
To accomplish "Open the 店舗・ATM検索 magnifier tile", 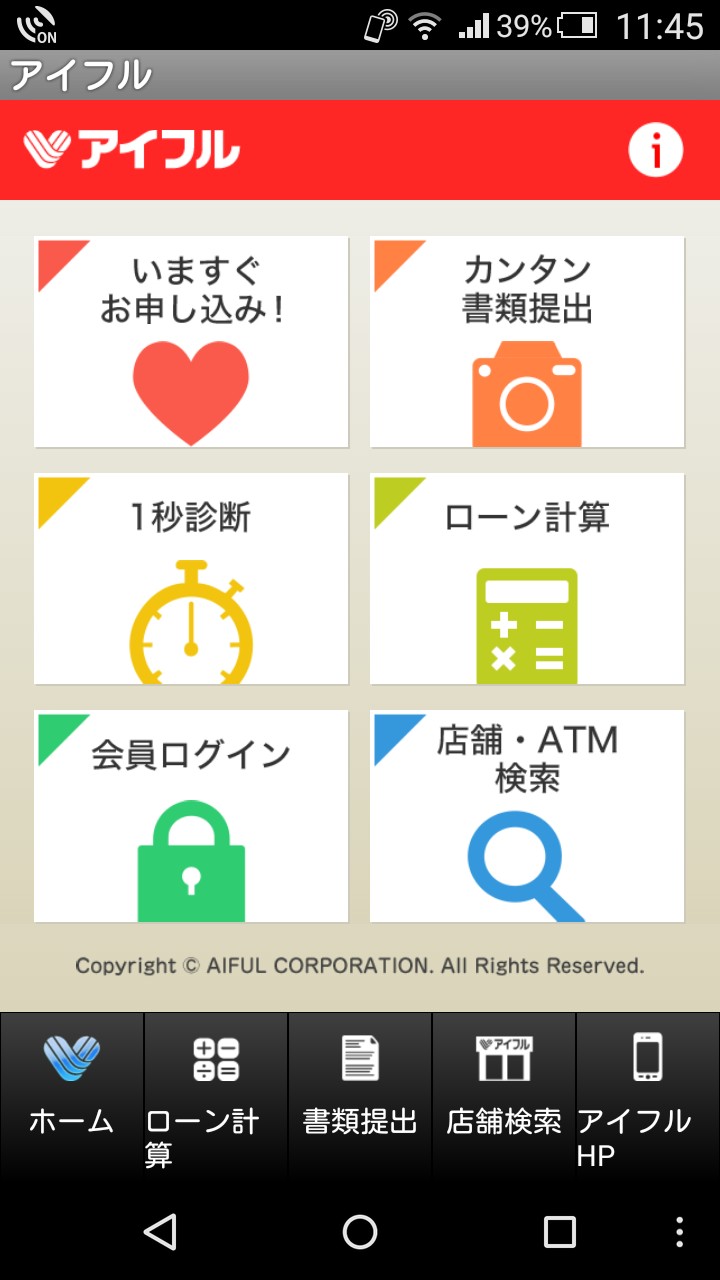I will 527,816.
